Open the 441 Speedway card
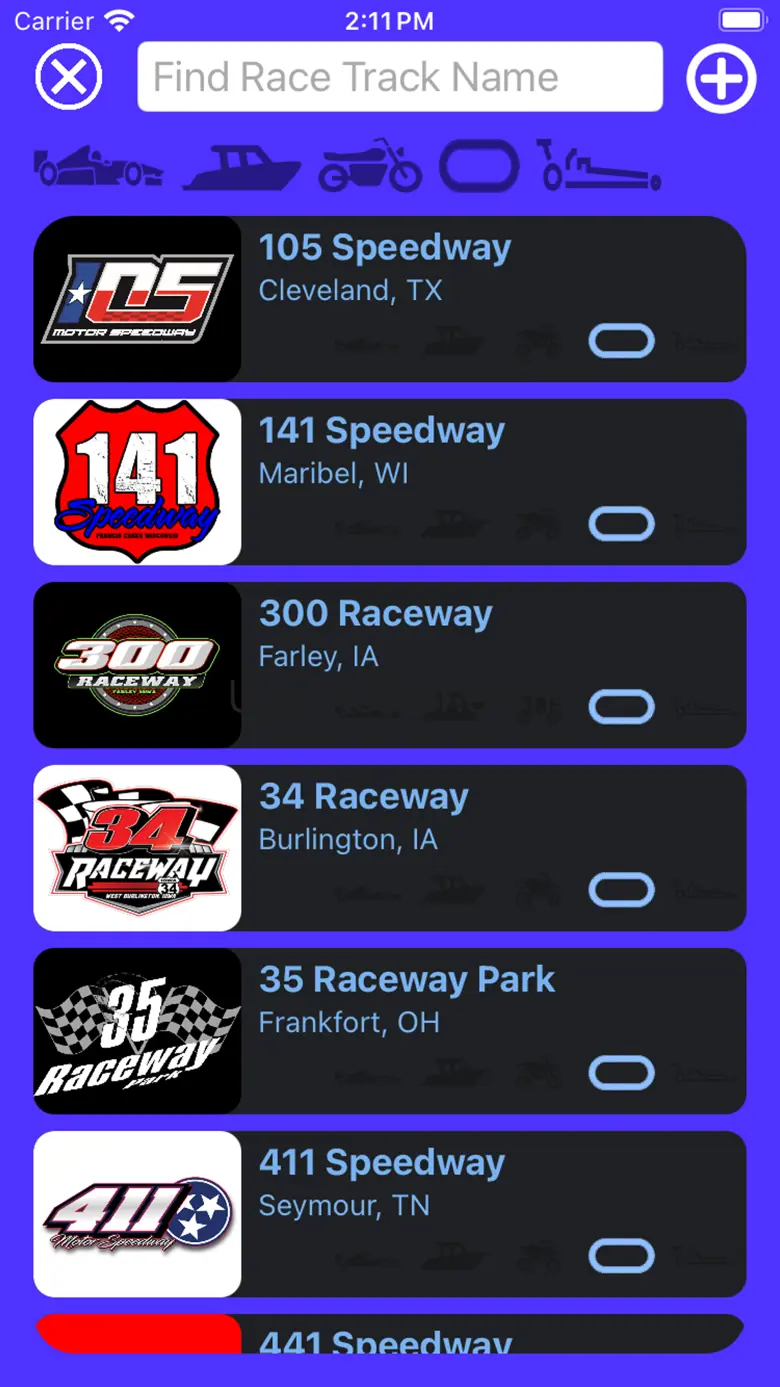The height and width of the screenshot is (1387, 780). 390,1334
